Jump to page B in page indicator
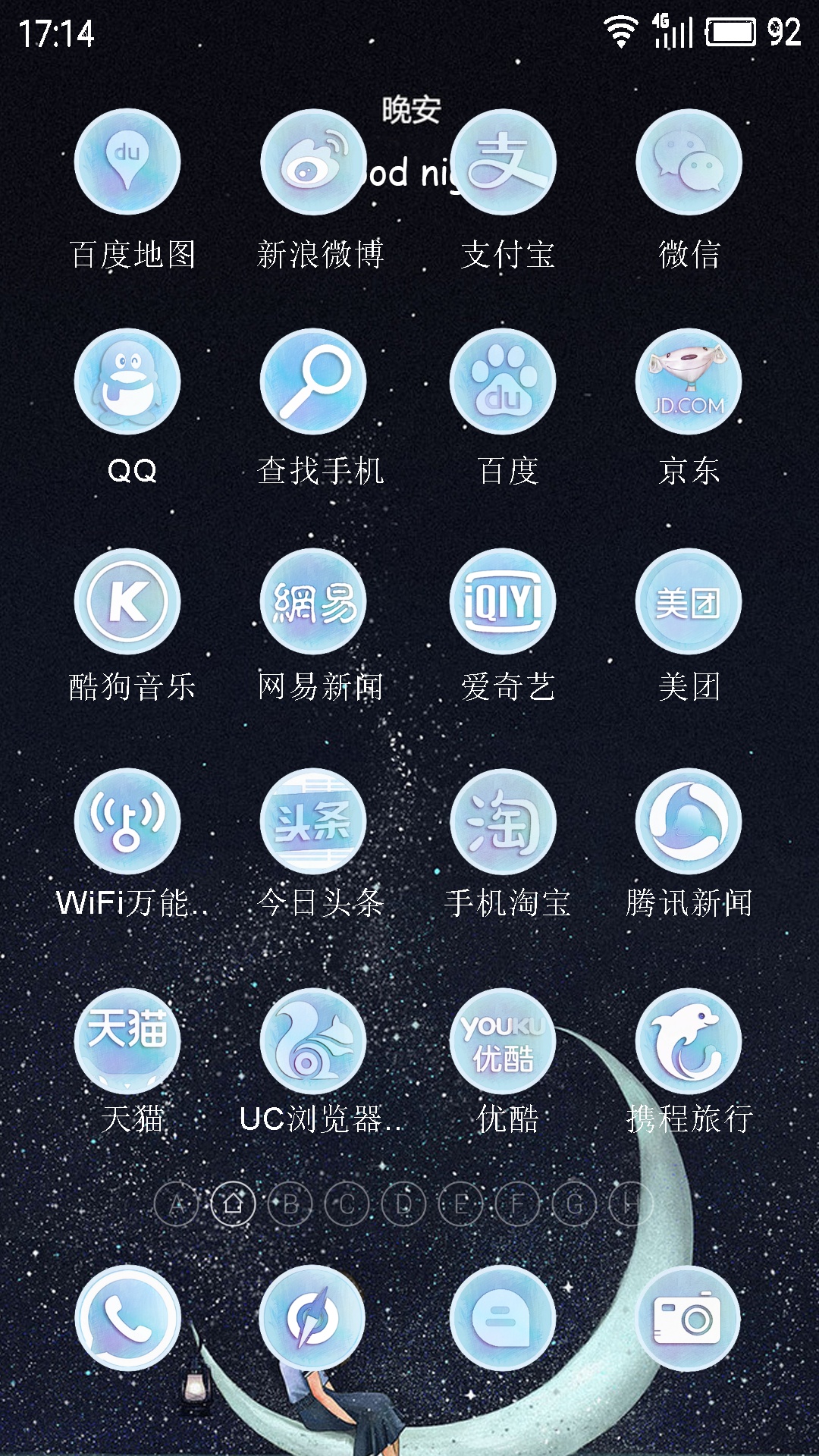819x1456 pixels. (x=290, y=1203)
